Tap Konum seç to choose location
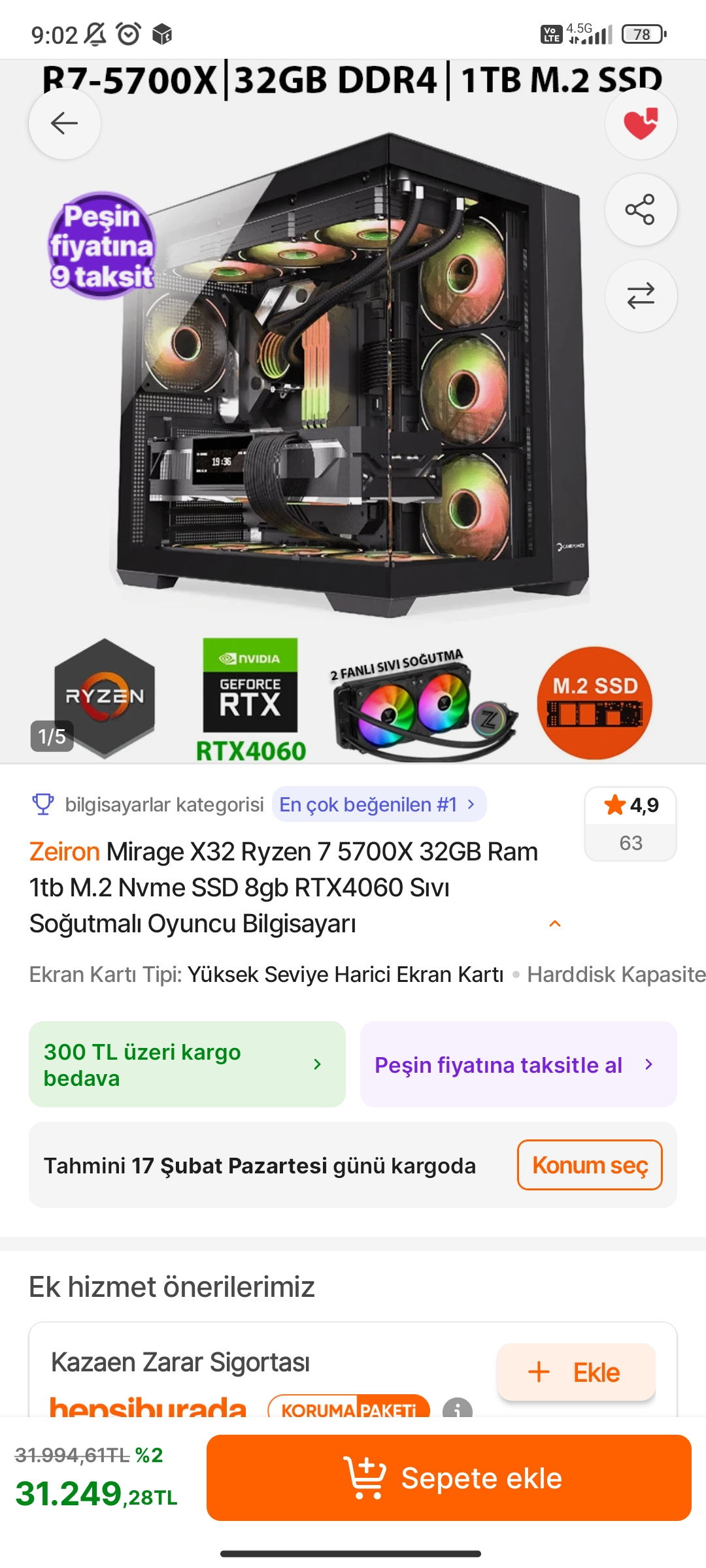Image resolution: width=706 pixels, height=1568 pixels. tap(590, 1165)
